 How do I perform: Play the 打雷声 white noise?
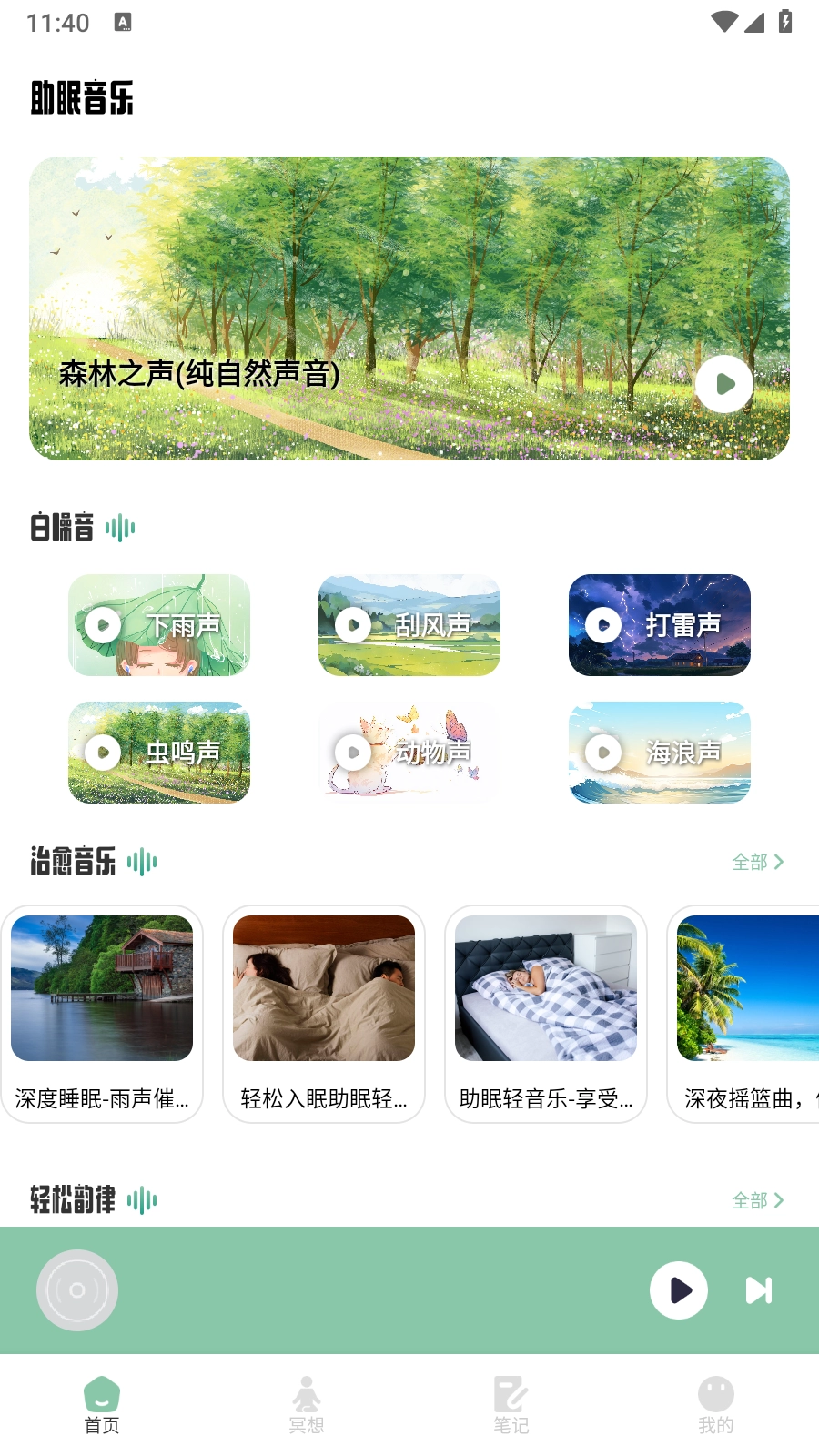click(x=603, y=625)
